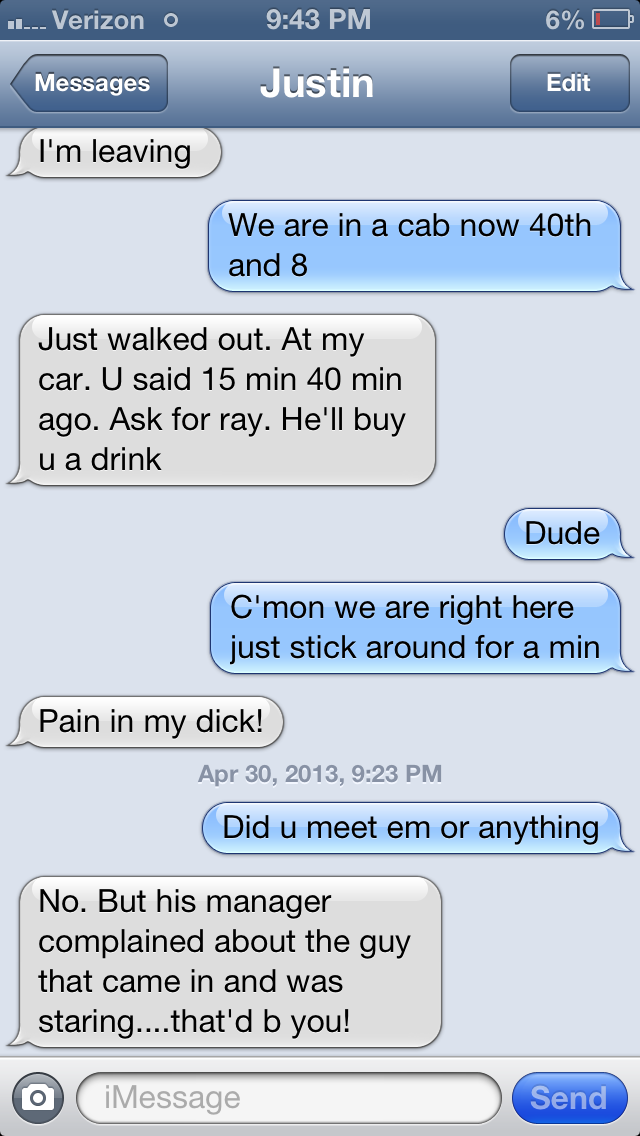Open the camera attachment icon

37,1098
